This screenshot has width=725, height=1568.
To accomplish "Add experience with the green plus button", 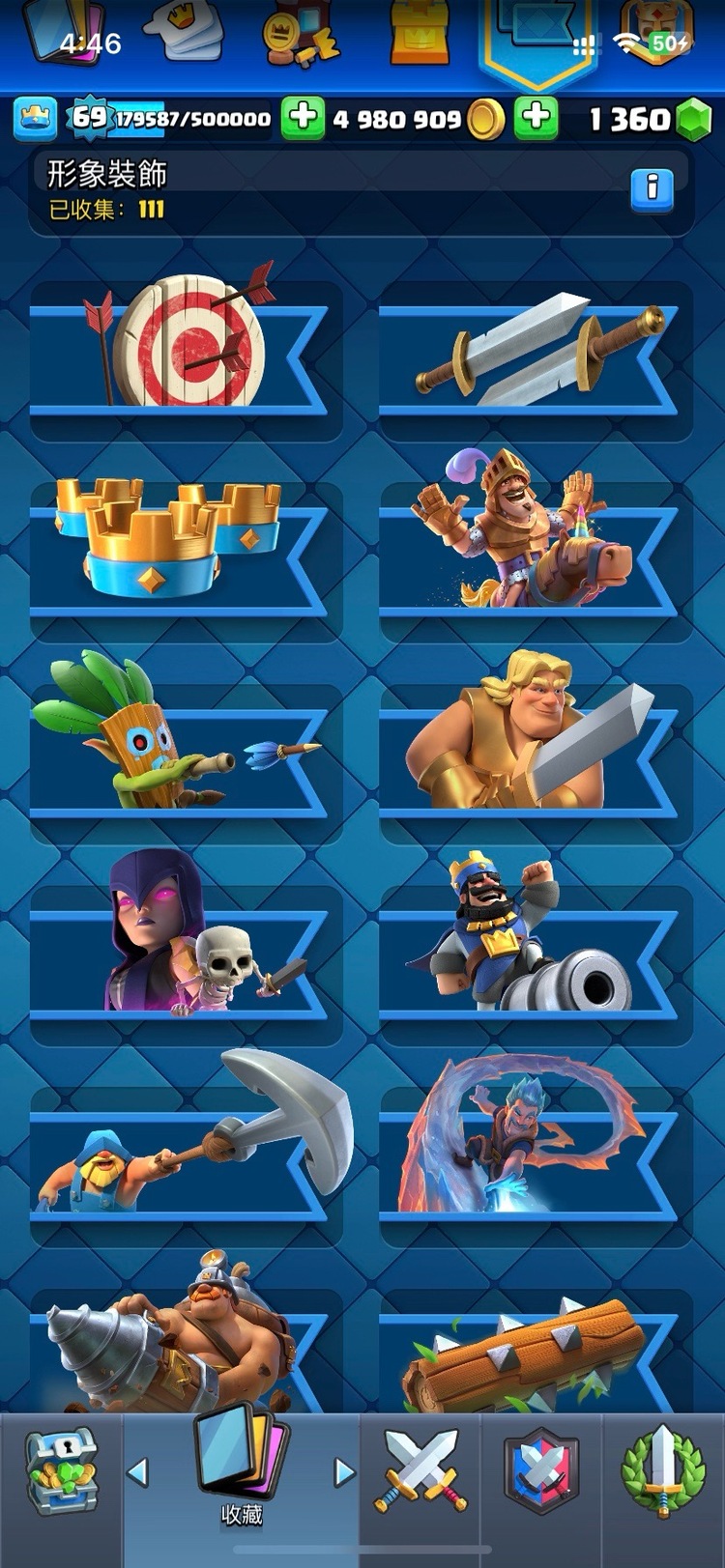I will (x=303, y=119).
